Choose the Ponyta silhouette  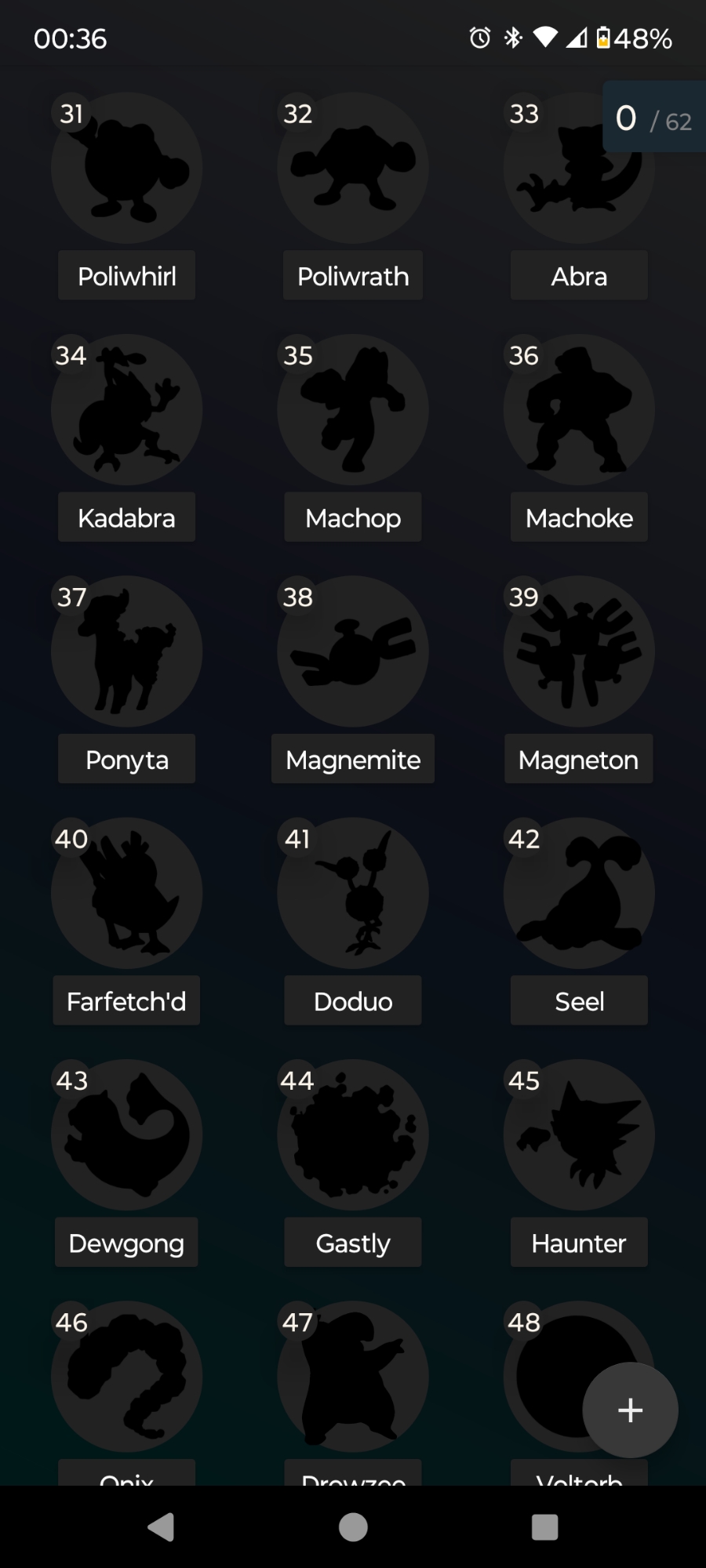[x=126, y=651]
